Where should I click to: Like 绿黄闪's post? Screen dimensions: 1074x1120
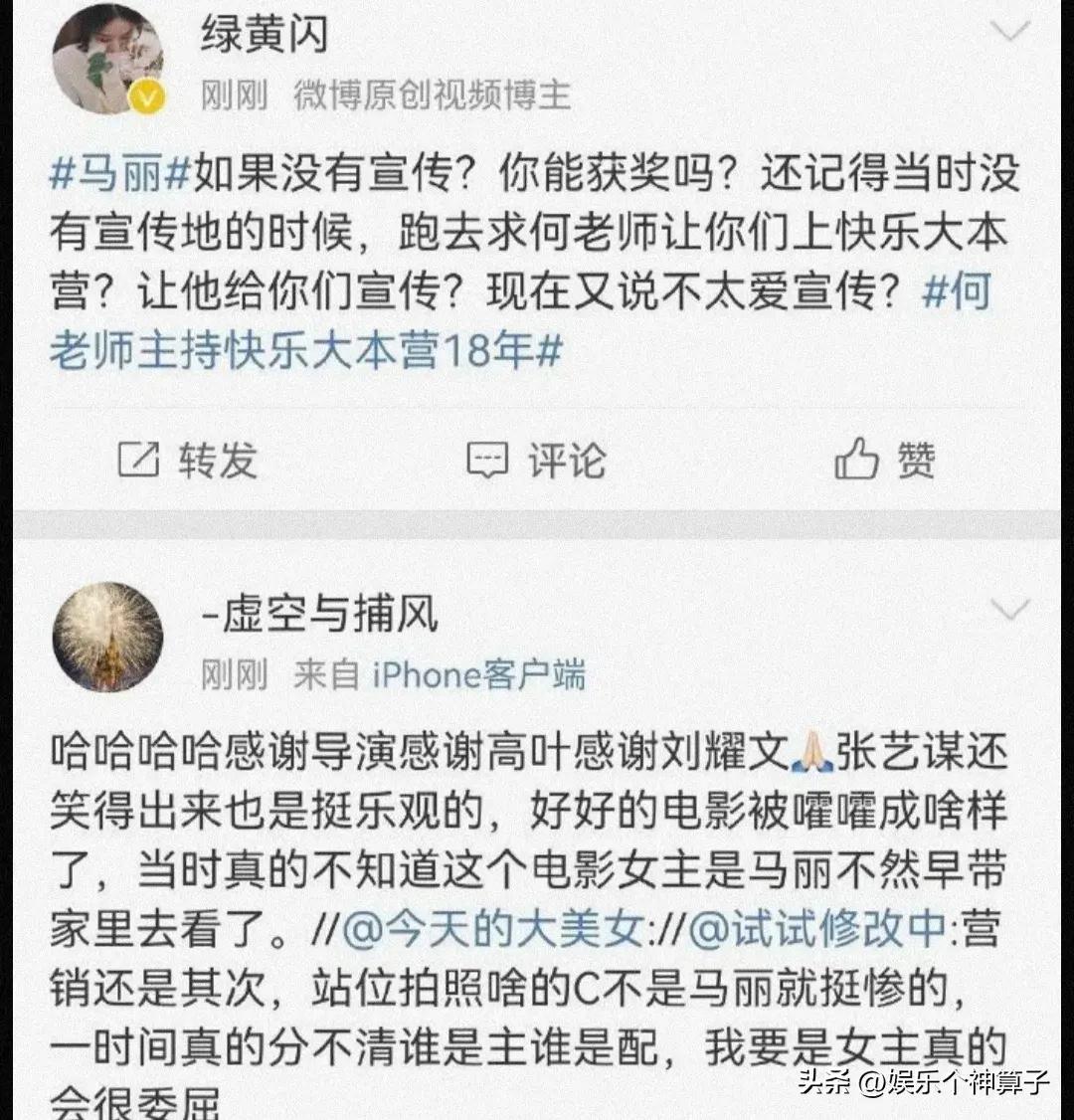point(885,461)
